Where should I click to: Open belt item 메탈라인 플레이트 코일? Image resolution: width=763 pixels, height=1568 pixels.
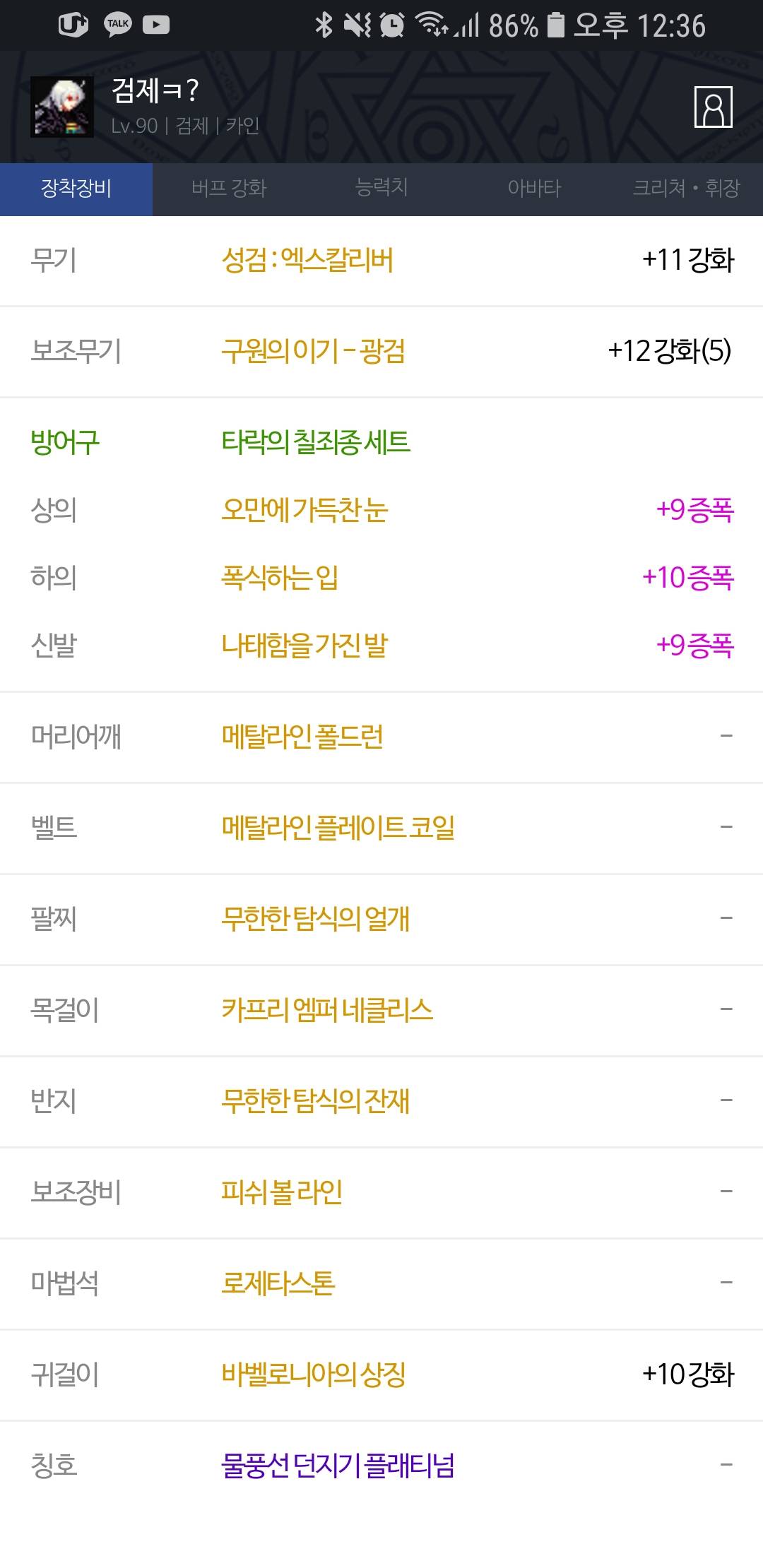pos(381,828)
